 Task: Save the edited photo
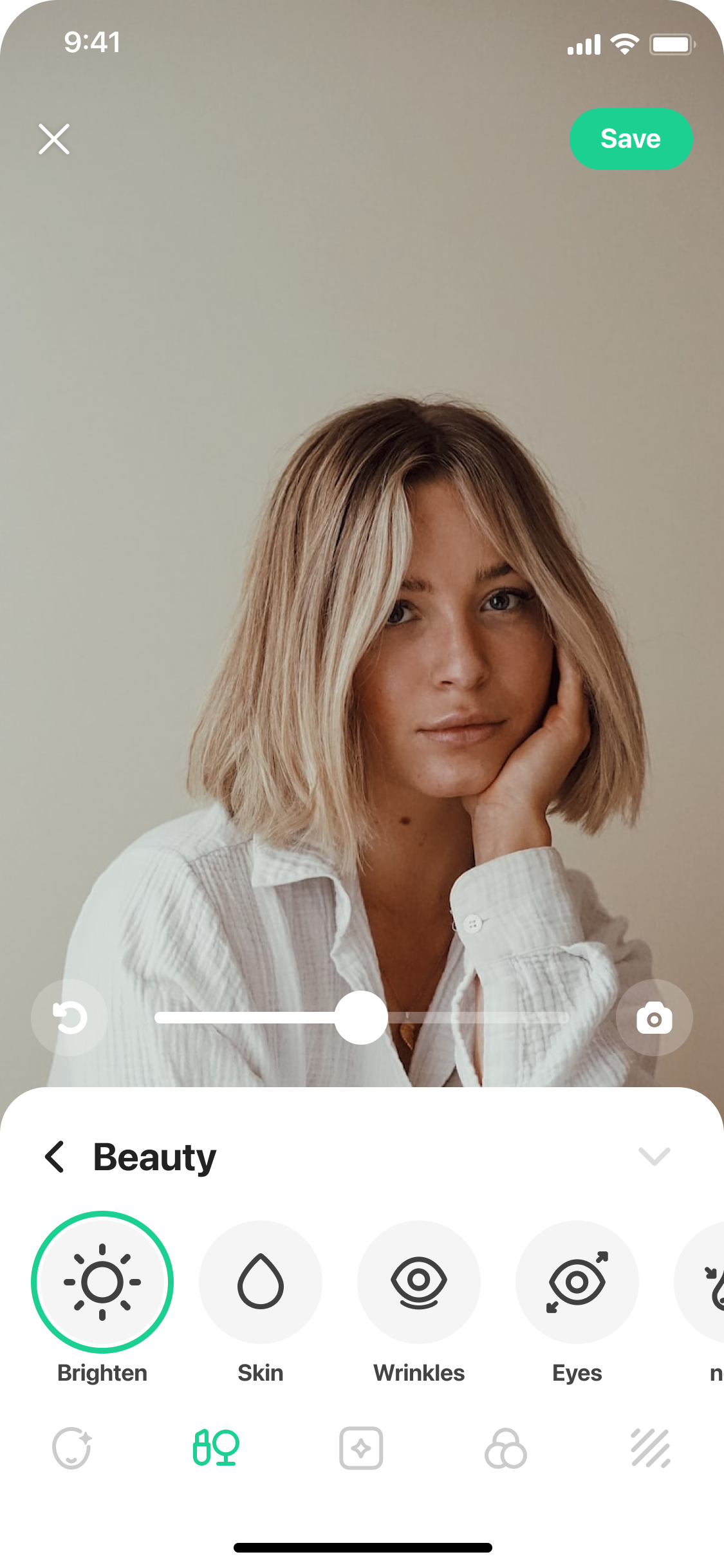coord(631,139)
